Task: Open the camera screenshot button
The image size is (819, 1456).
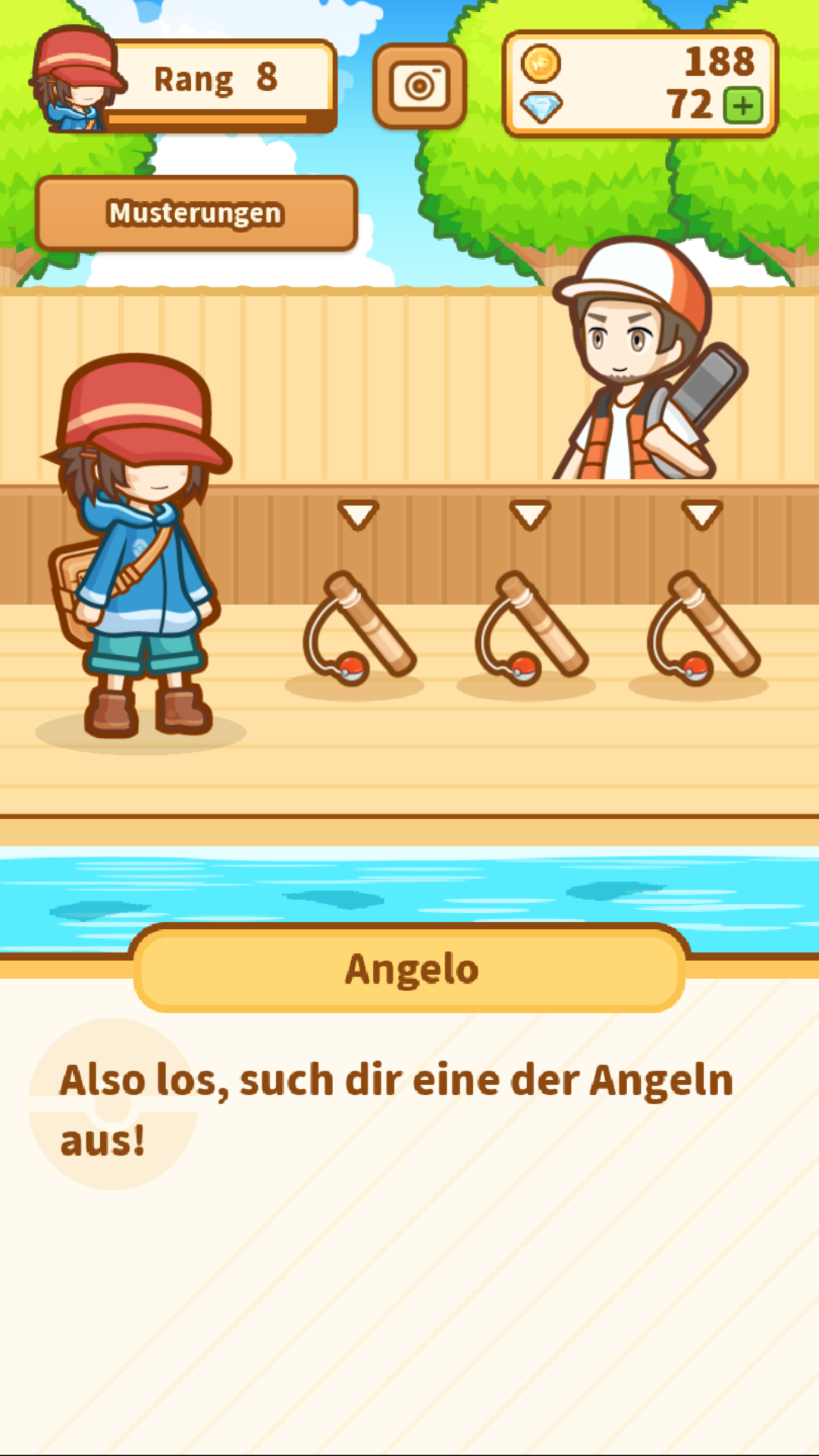Action: tap(419, 86)
